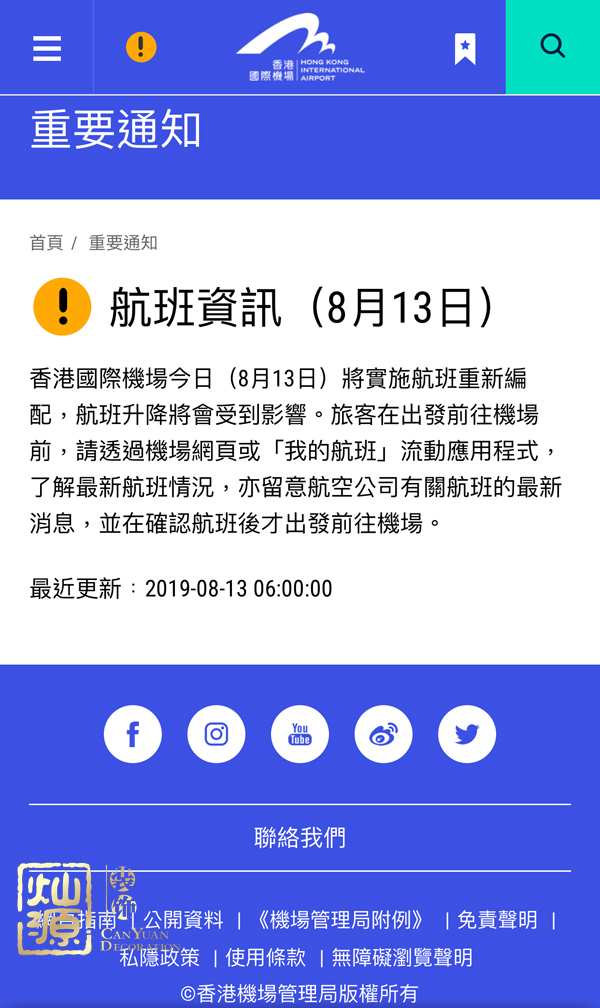Open 公開資料 footer link
This screenshot has height=1008, width=600.
point(184,920)
